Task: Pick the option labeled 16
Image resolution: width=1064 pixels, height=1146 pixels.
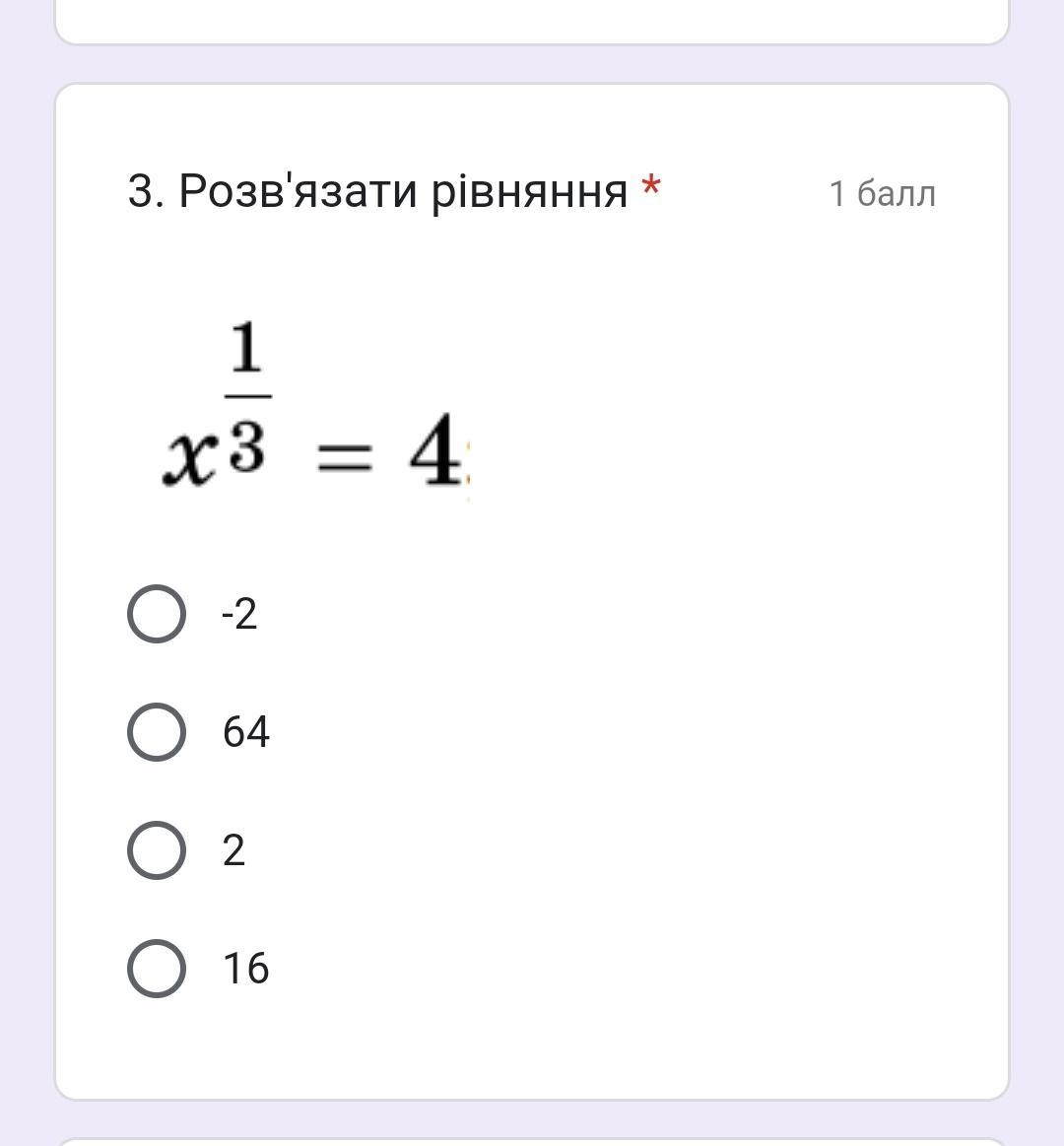Action: tap(157, 969)
